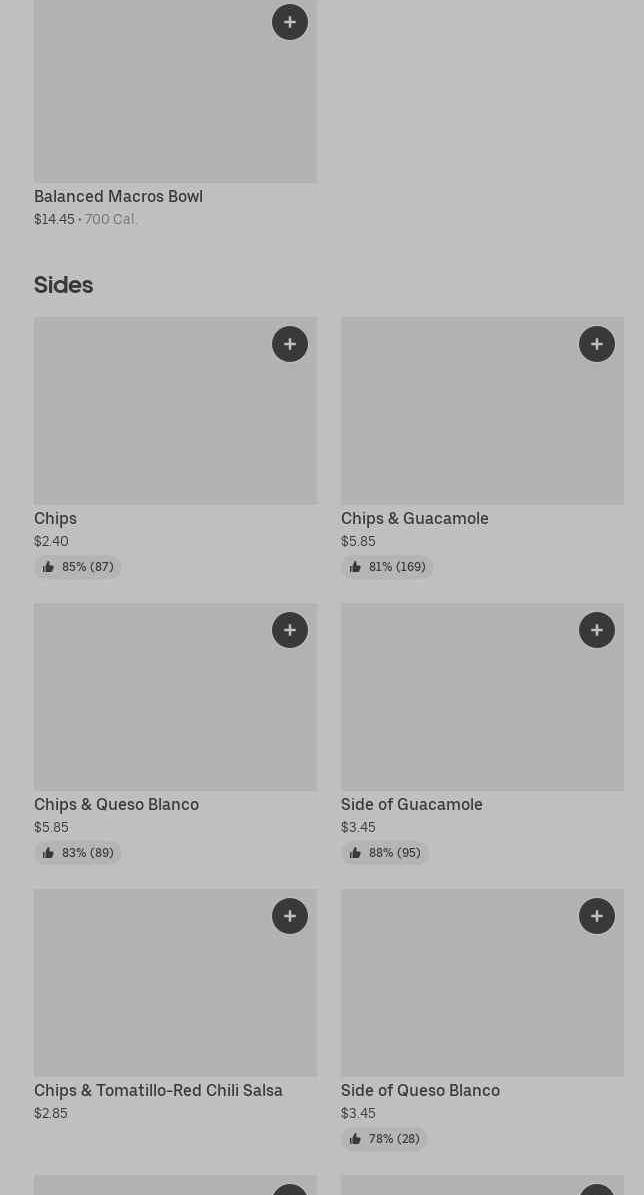Add Chips to the order

290,344
